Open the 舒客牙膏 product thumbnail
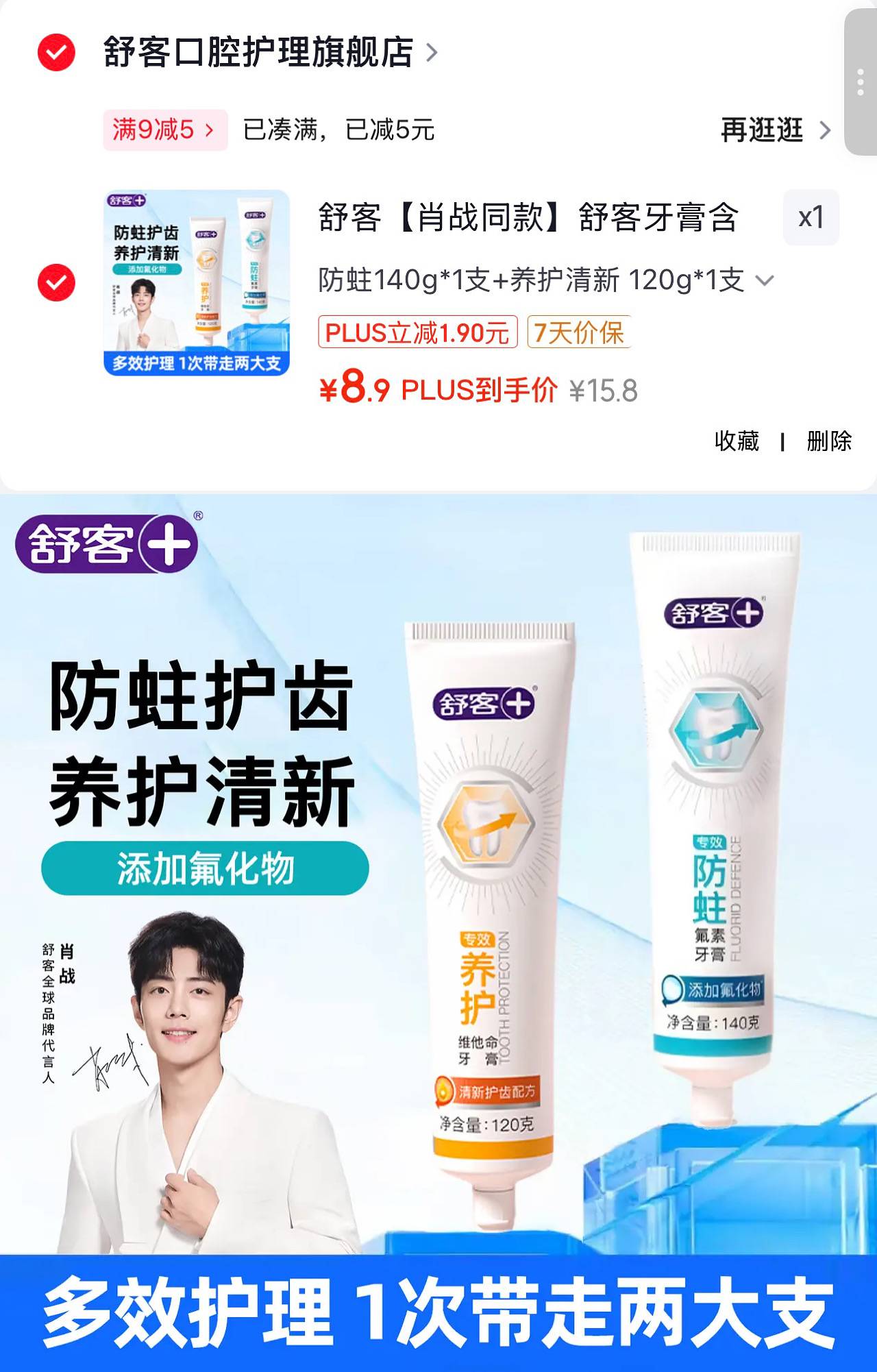The height and width of the screenshot is (1372, 877). coord(197,282)
